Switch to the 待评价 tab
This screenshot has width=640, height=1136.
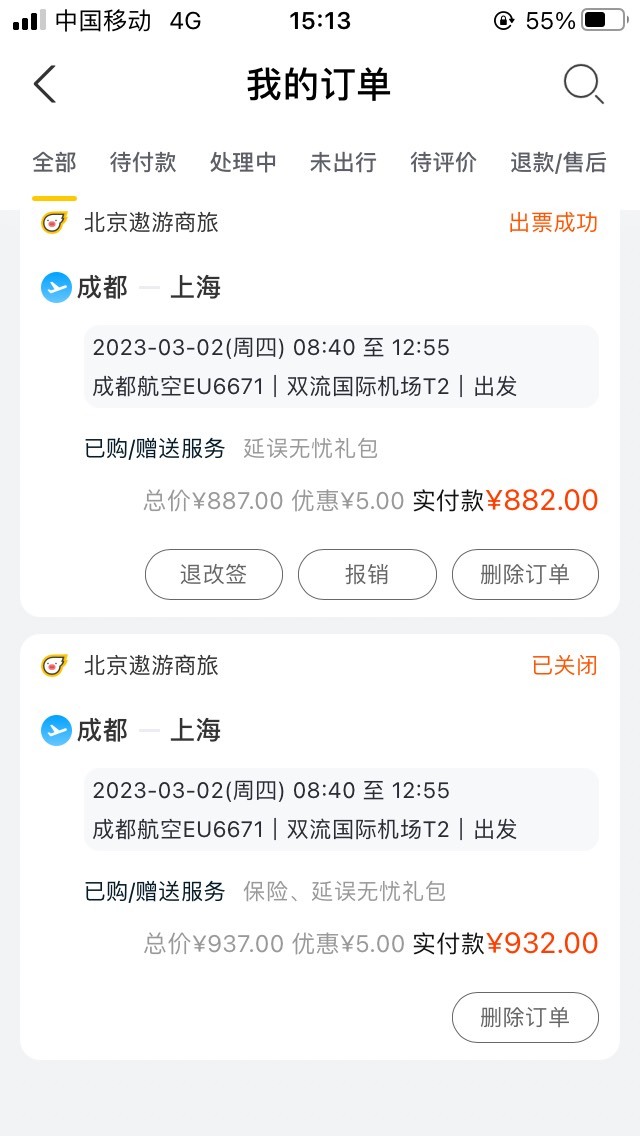(x=443, y=162)
